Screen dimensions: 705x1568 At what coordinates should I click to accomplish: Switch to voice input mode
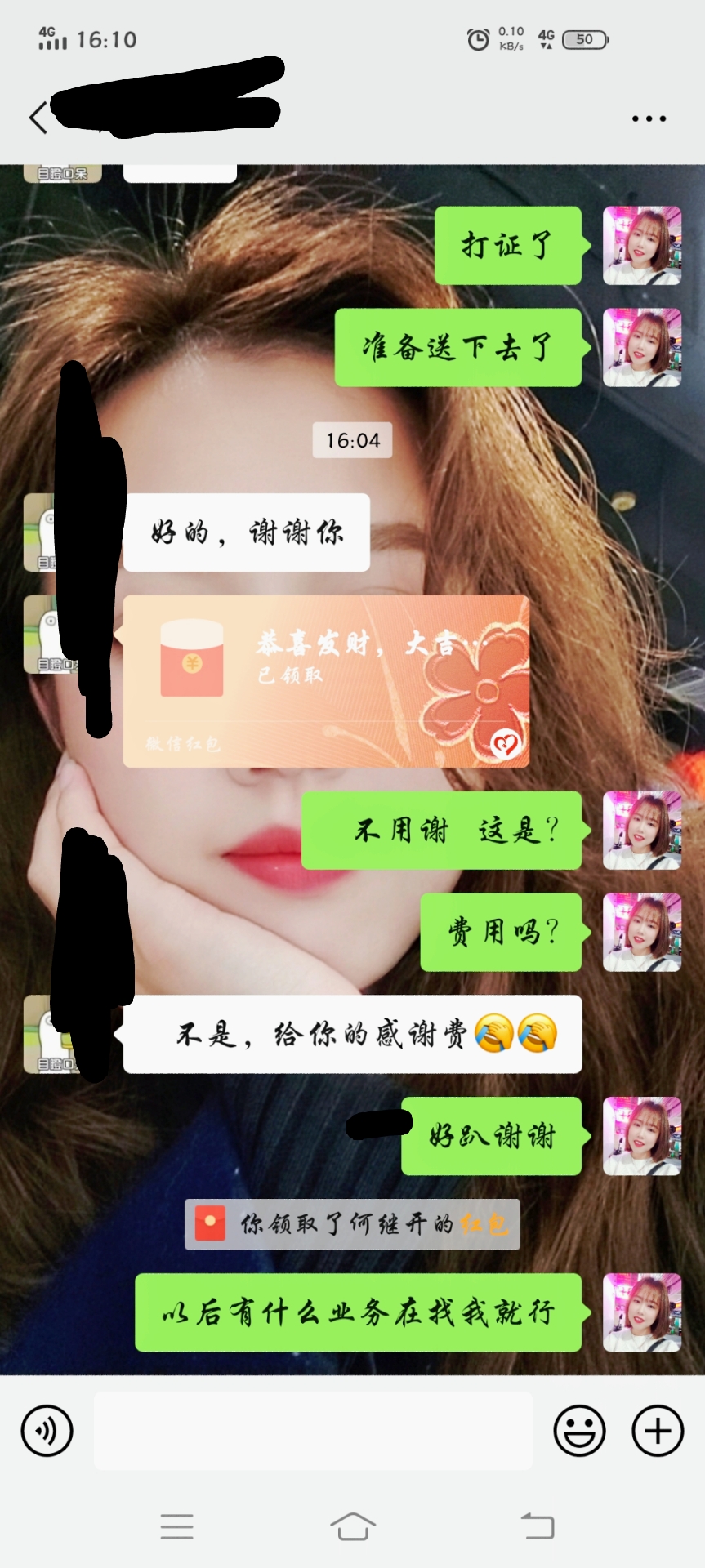pos(47,1430)
